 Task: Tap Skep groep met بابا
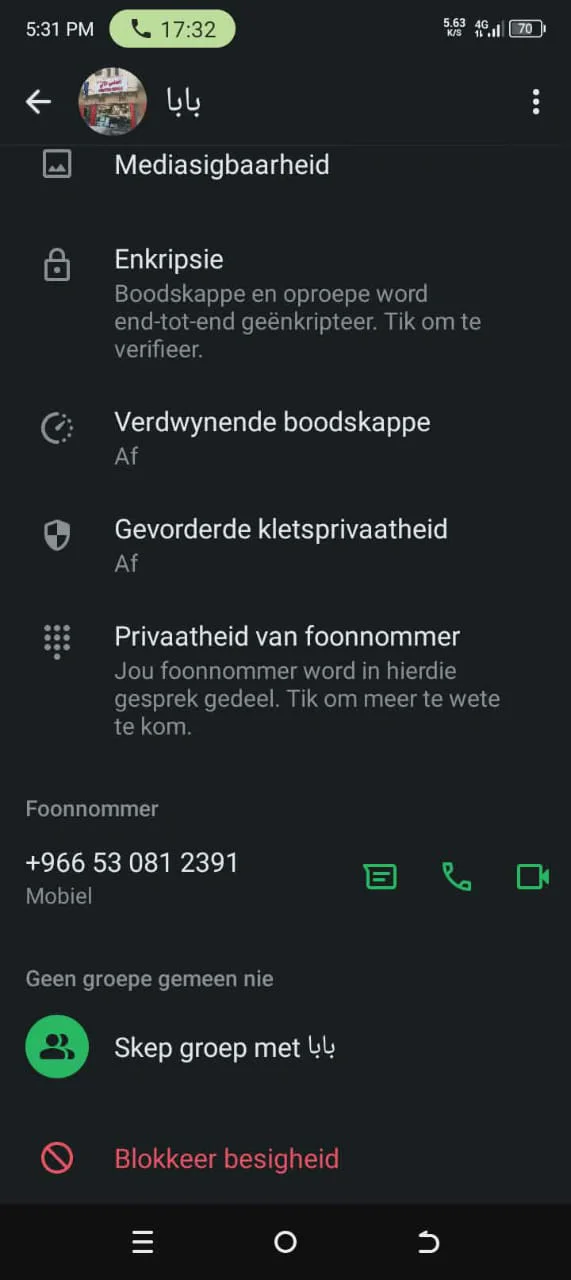pyautogui.click(x=285, y=1047)
